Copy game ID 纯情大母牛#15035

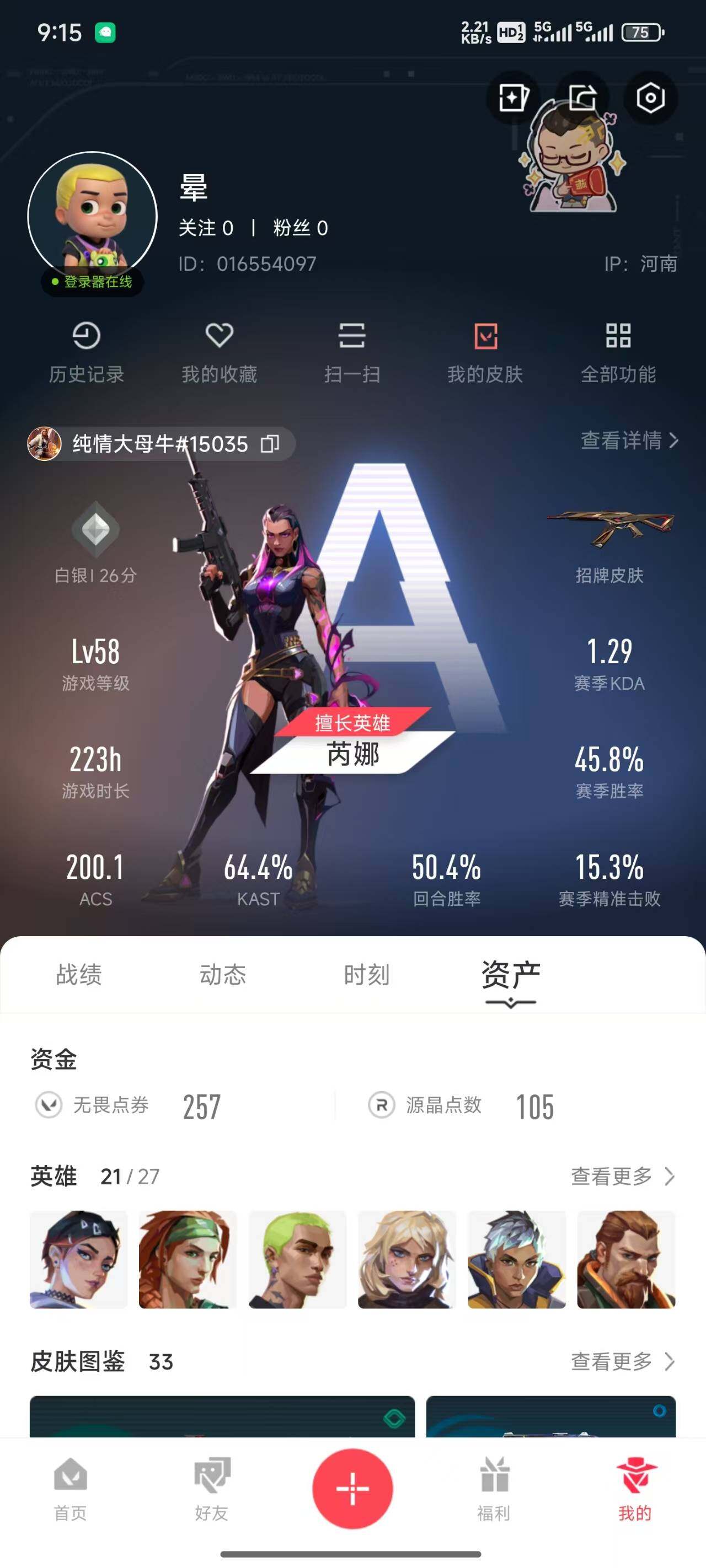[x=270, y=444]
